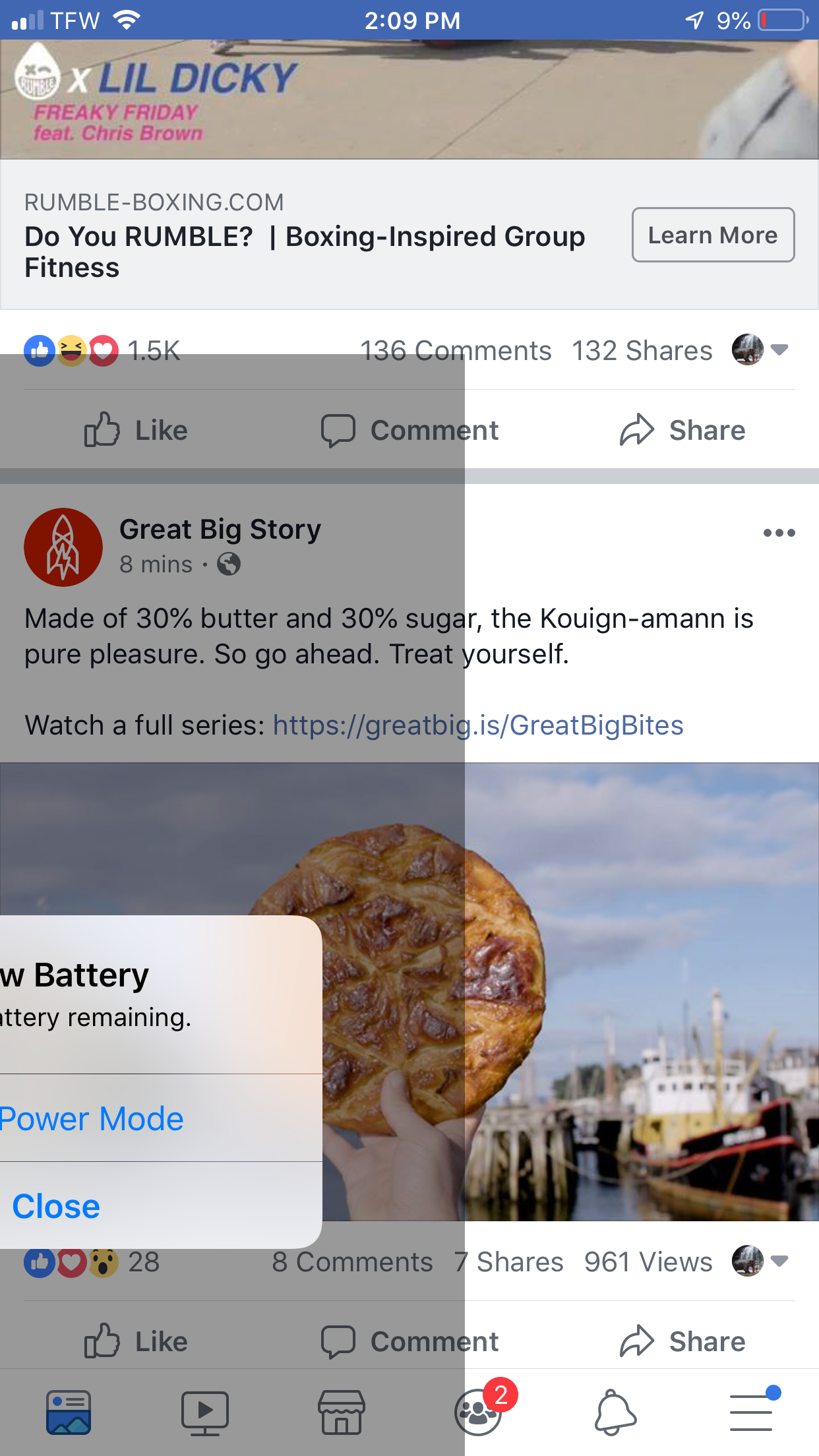819x1456 pixels.
Task: Tap Learn More on the Rumble ad
Action: click(713, 235)
